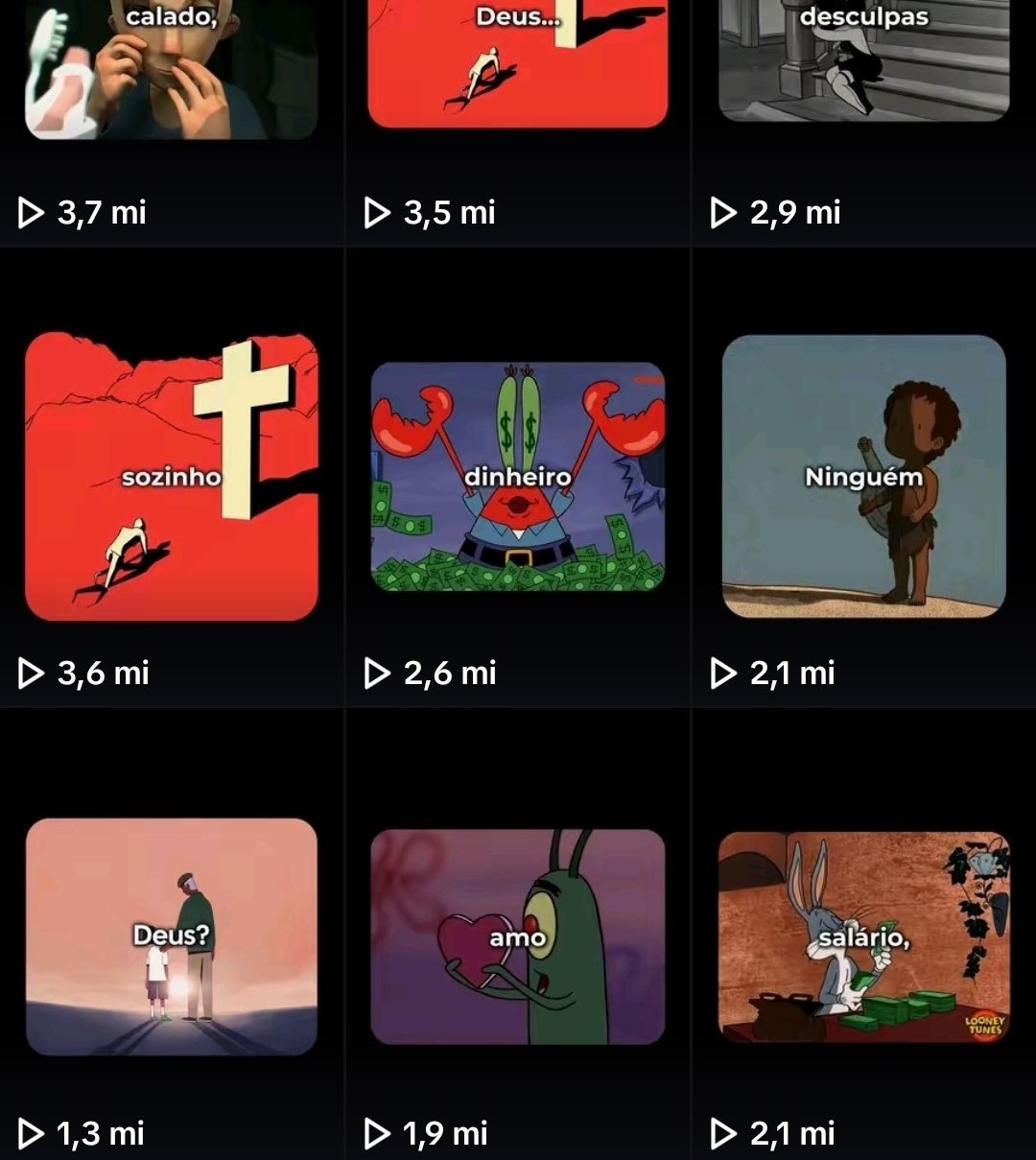
Task: Open the 'Ninguém' video
Action: 863,476
